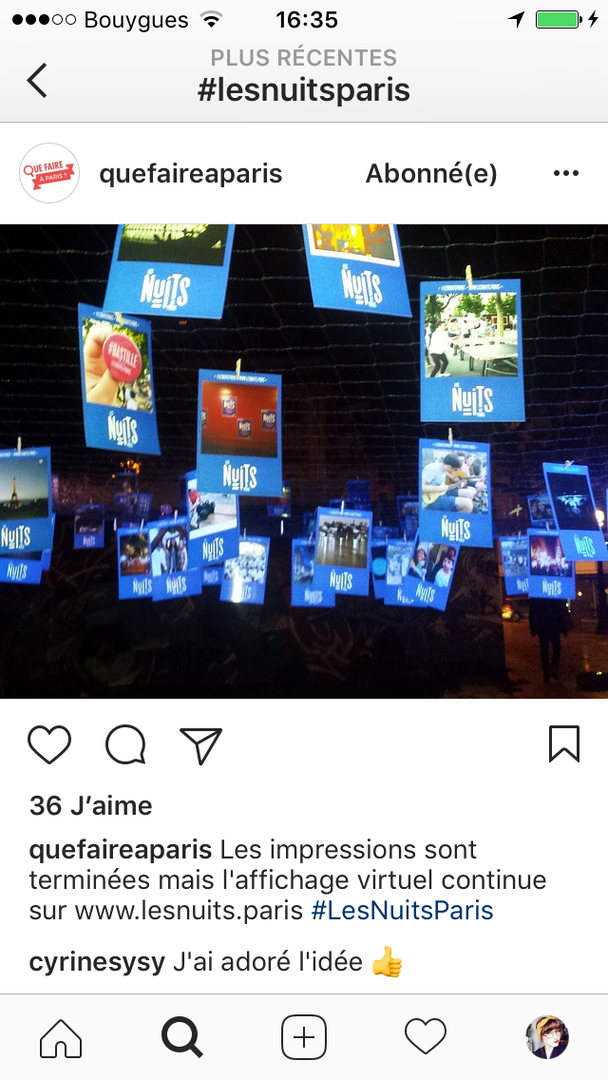Go back from the #lesnuitsparis feed
This screenshot has height=1080, width=608.
[x=37, y=80]
